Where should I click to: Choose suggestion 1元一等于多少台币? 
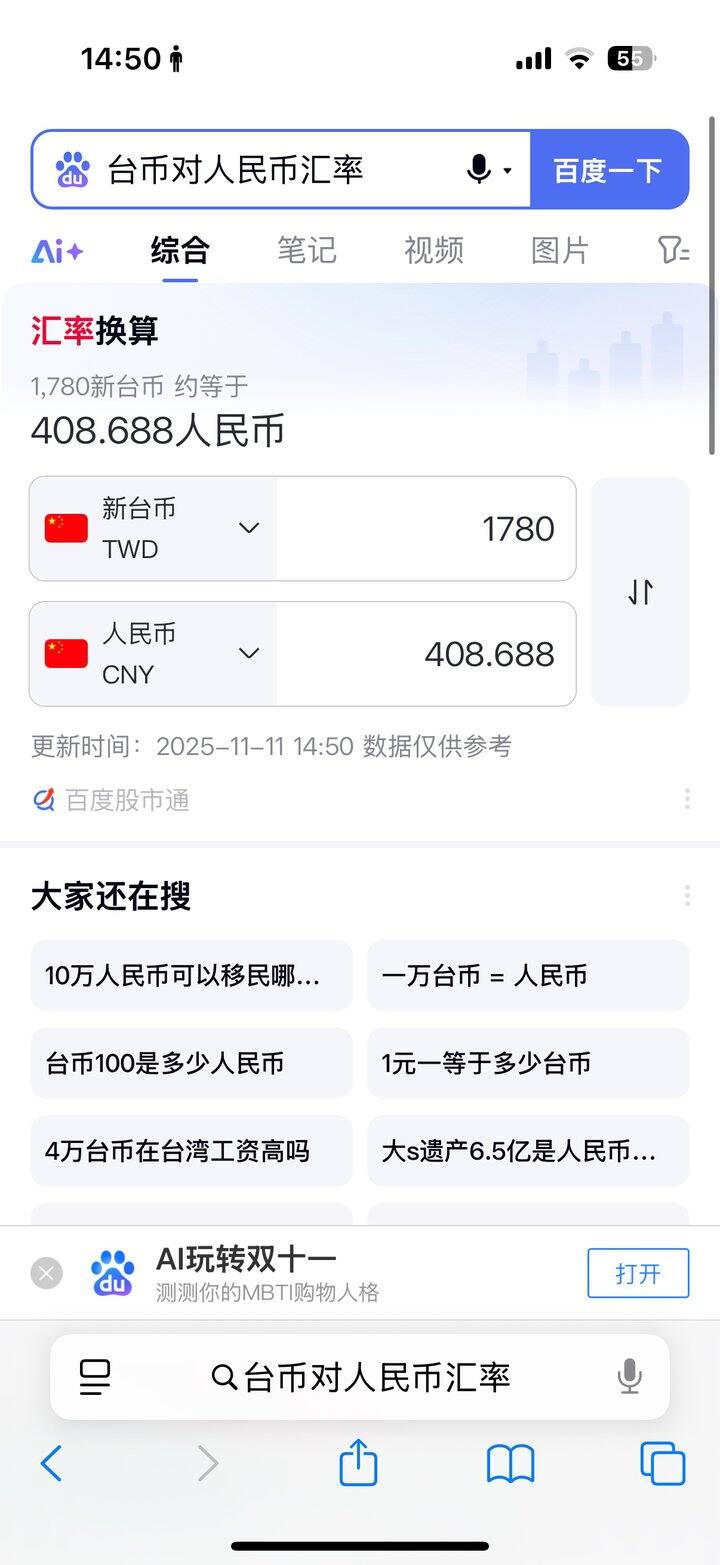point(528,1063)
